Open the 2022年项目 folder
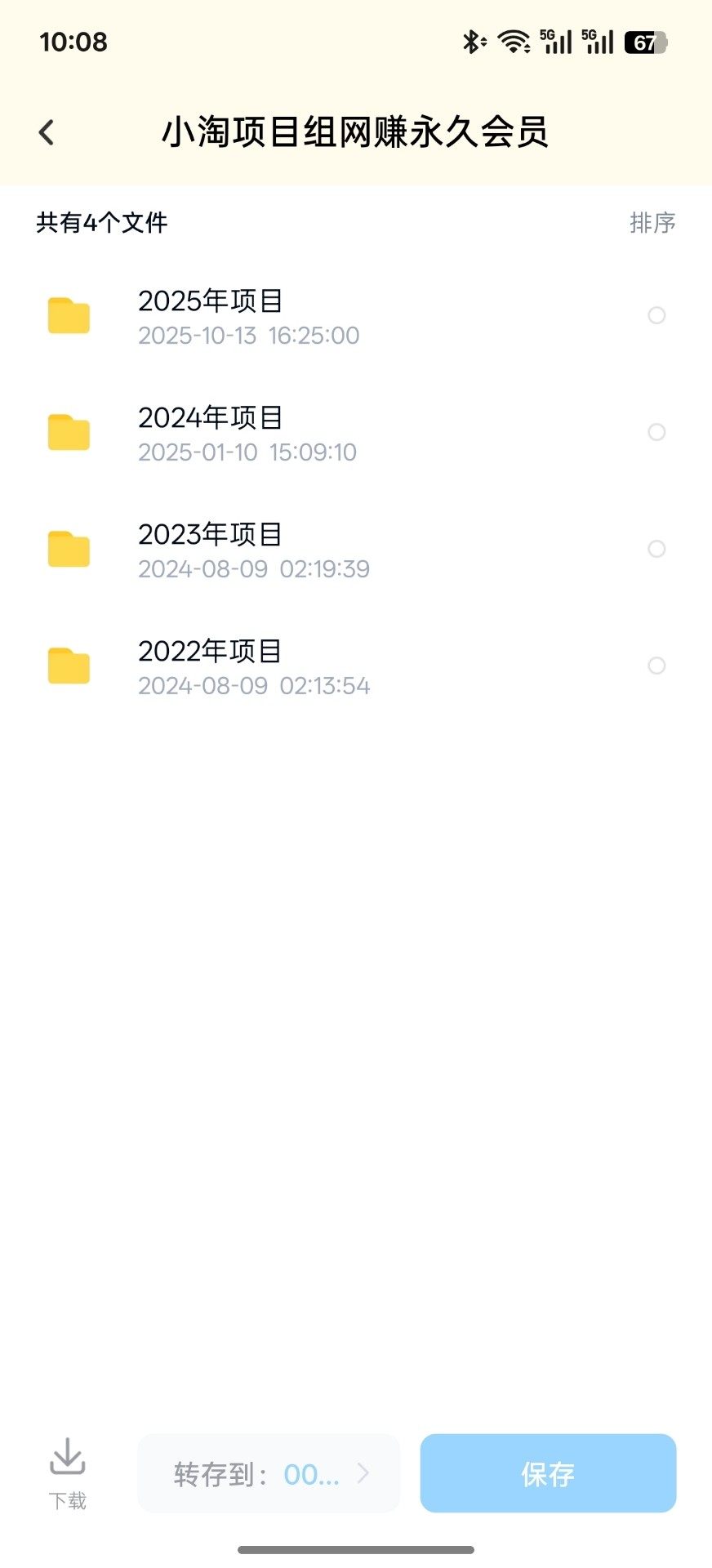The width and height of the screenshot is (712, 1568). click(x=211, y=666)
